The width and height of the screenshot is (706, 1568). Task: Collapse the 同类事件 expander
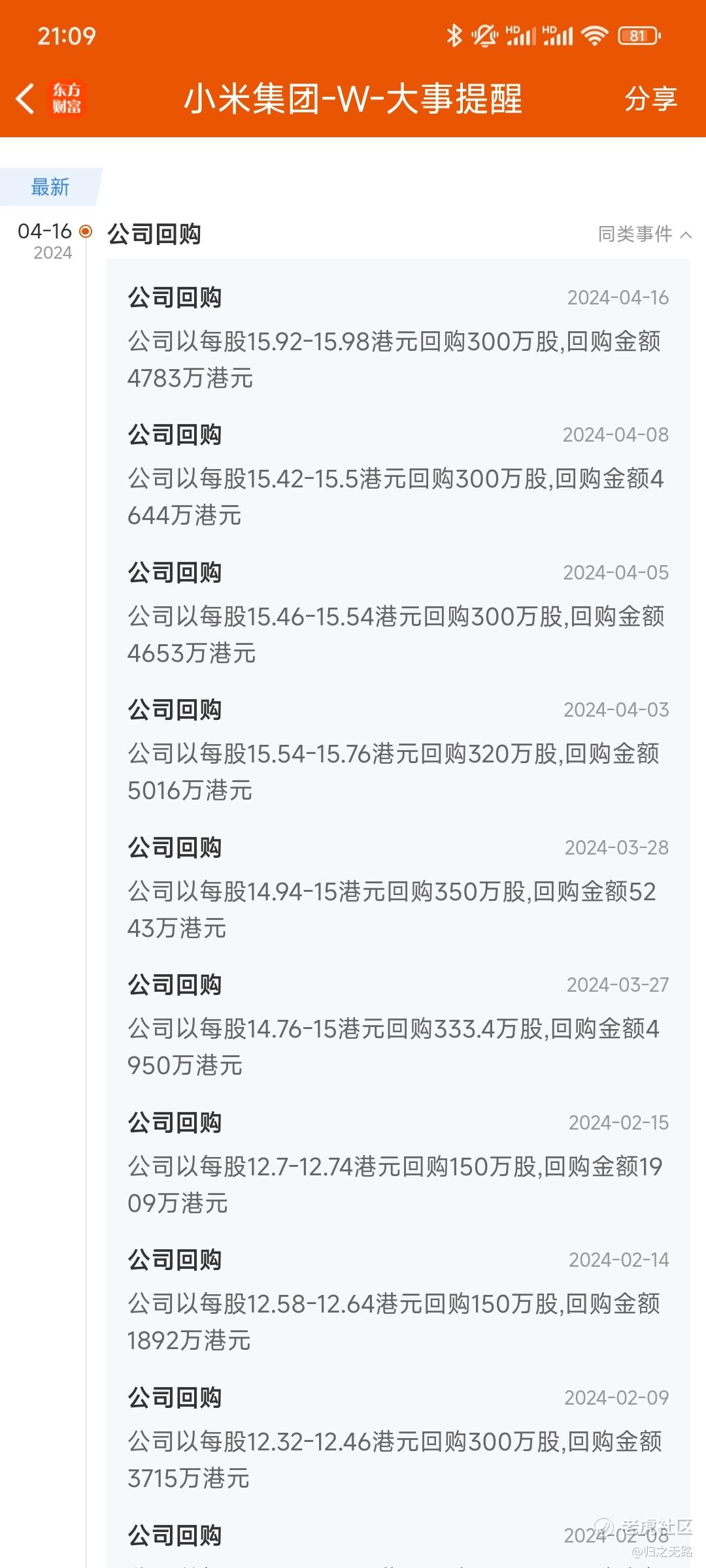tap(645, 234)
